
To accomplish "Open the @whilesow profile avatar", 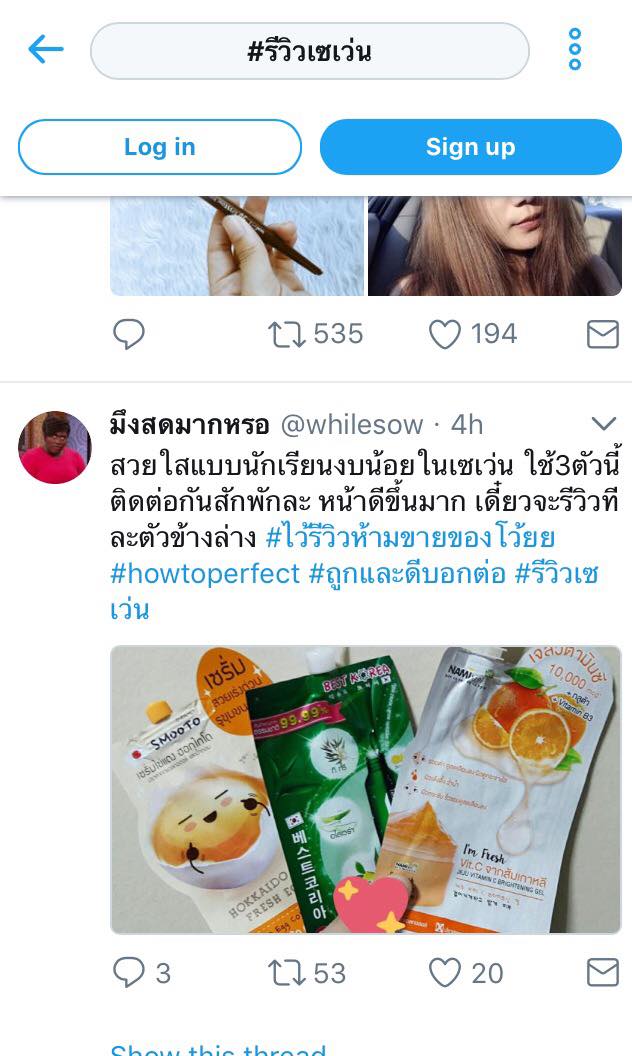I will 55,447.
